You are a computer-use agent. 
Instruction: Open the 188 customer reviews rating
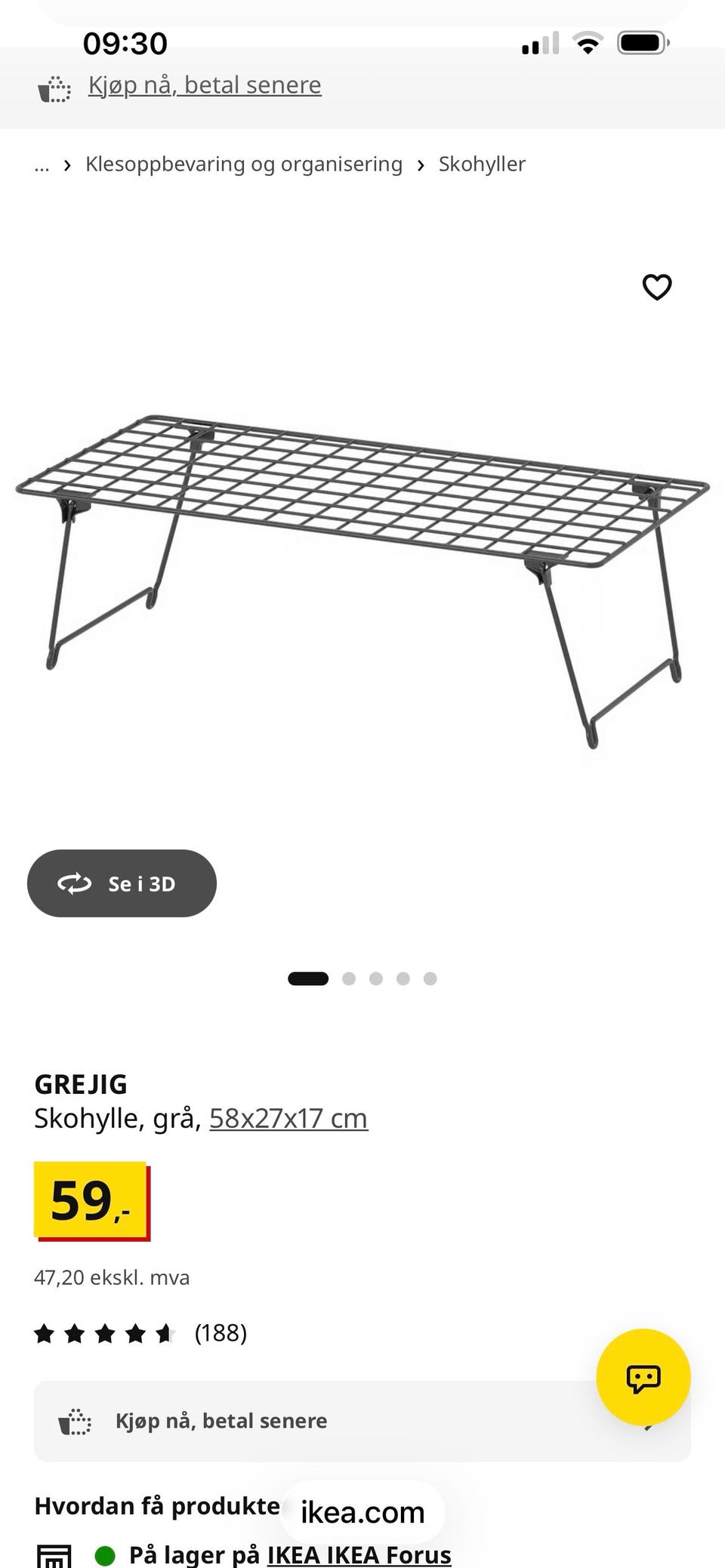[140, 1333]
